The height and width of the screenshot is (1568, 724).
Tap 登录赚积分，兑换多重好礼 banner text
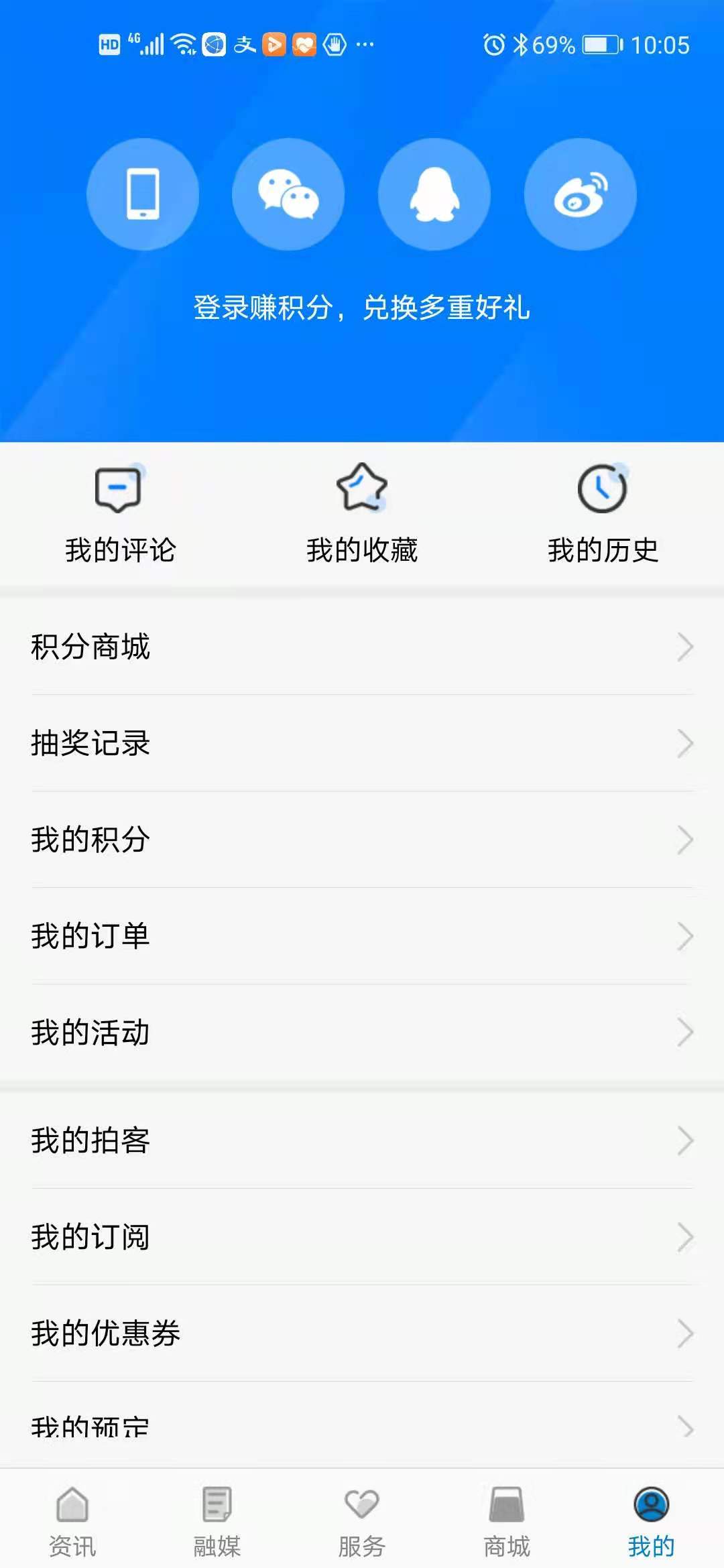click(362, 308)
